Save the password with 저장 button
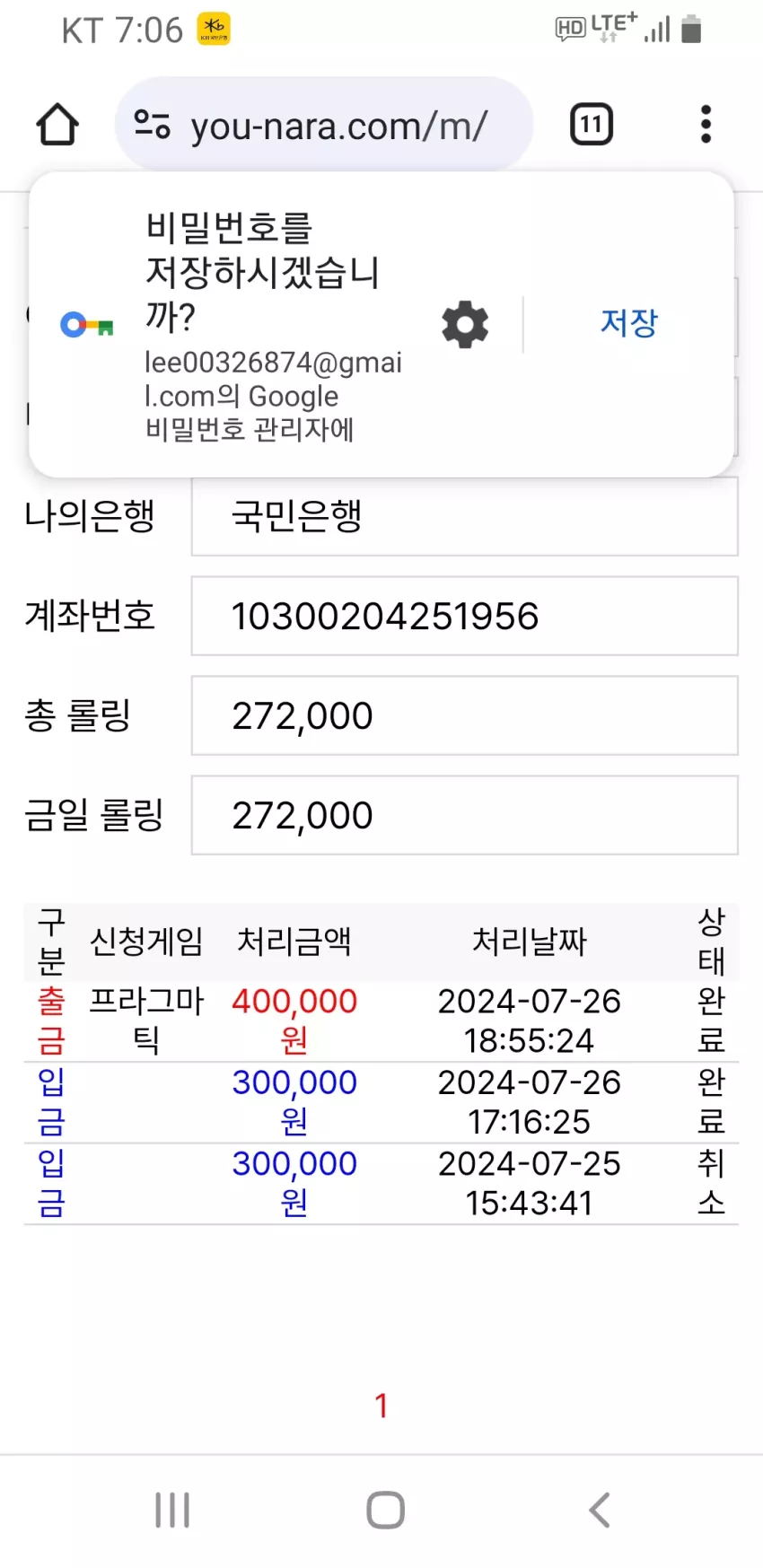 tap(628, 323)
